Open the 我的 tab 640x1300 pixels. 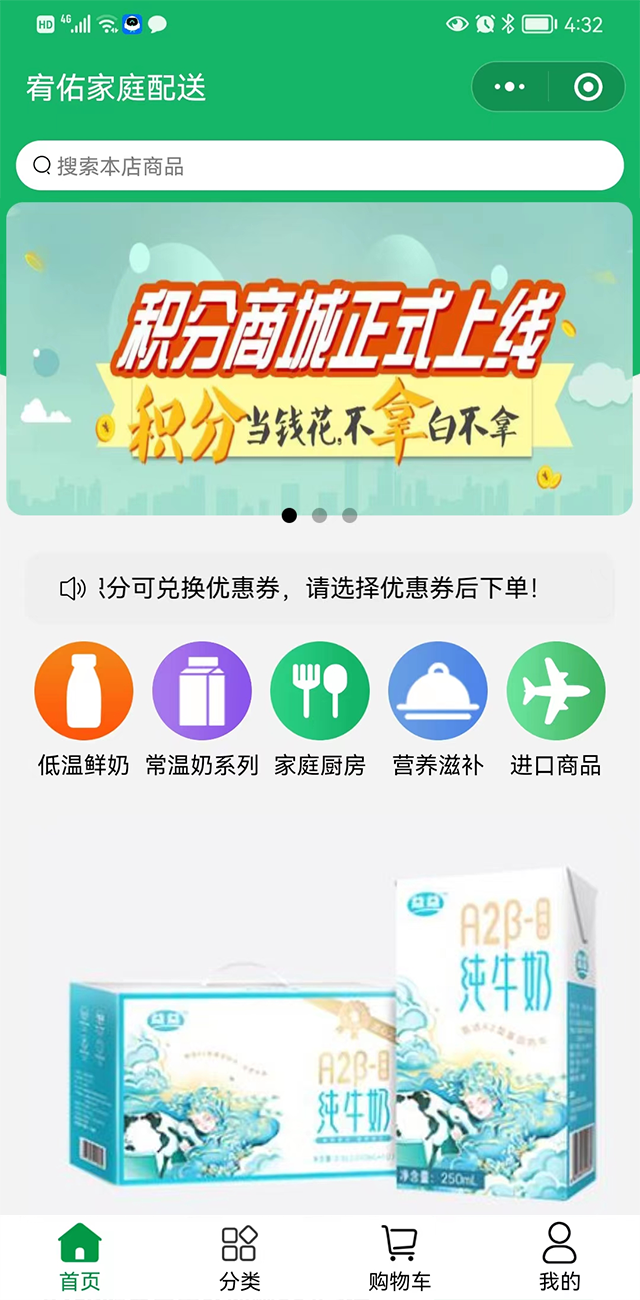coord(559,1257)
